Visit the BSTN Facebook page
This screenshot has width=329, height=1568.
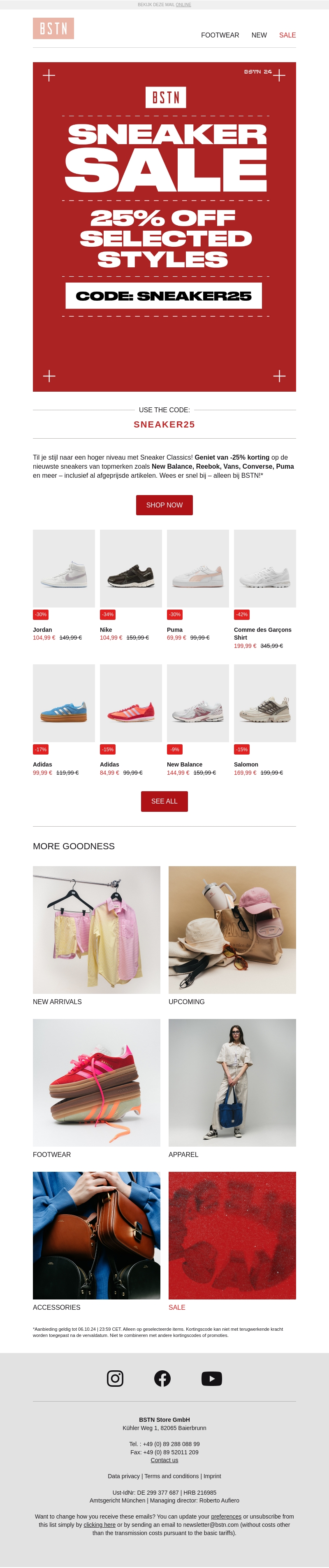(x=162, y=1378)
